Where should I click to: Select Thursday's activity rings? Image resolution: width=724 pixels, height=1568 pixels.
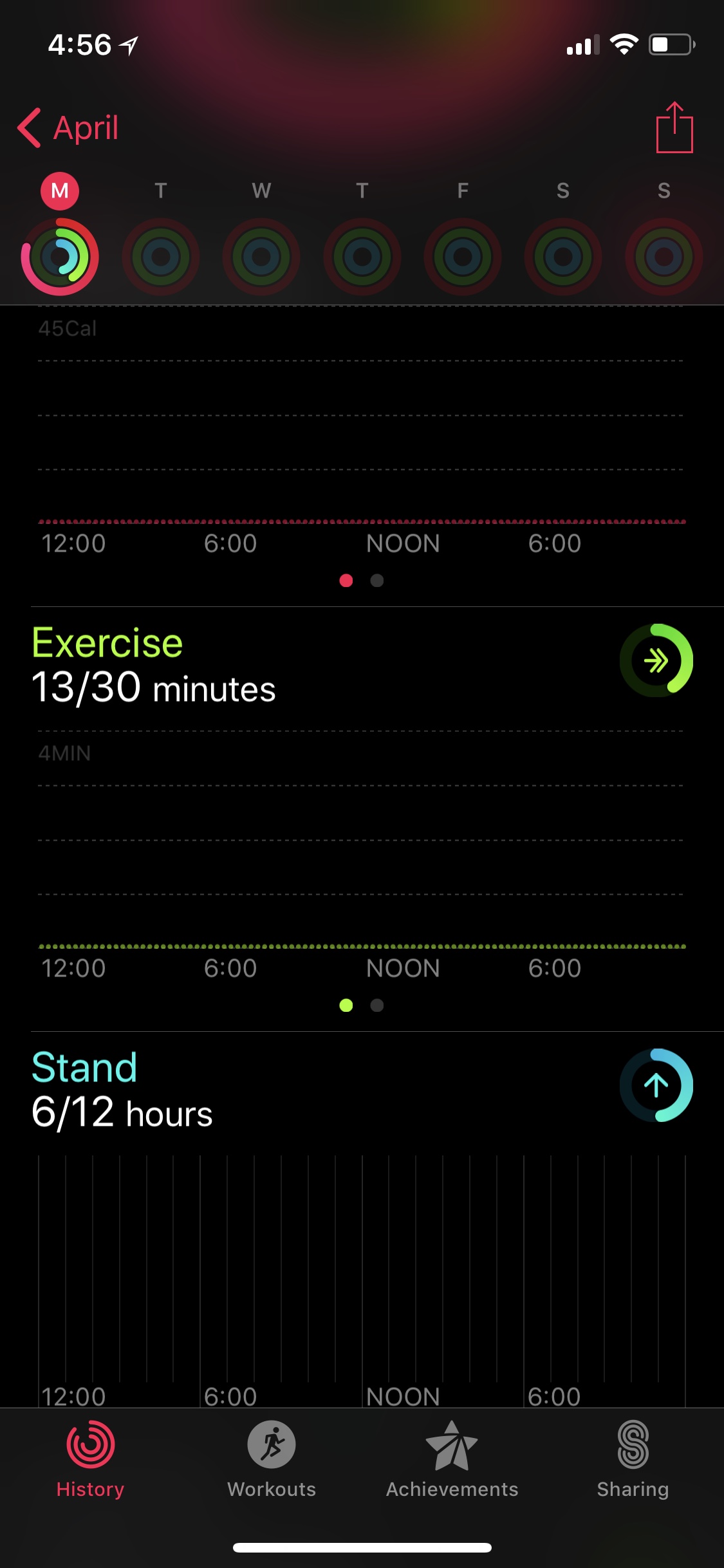click(x=362, y=256)
